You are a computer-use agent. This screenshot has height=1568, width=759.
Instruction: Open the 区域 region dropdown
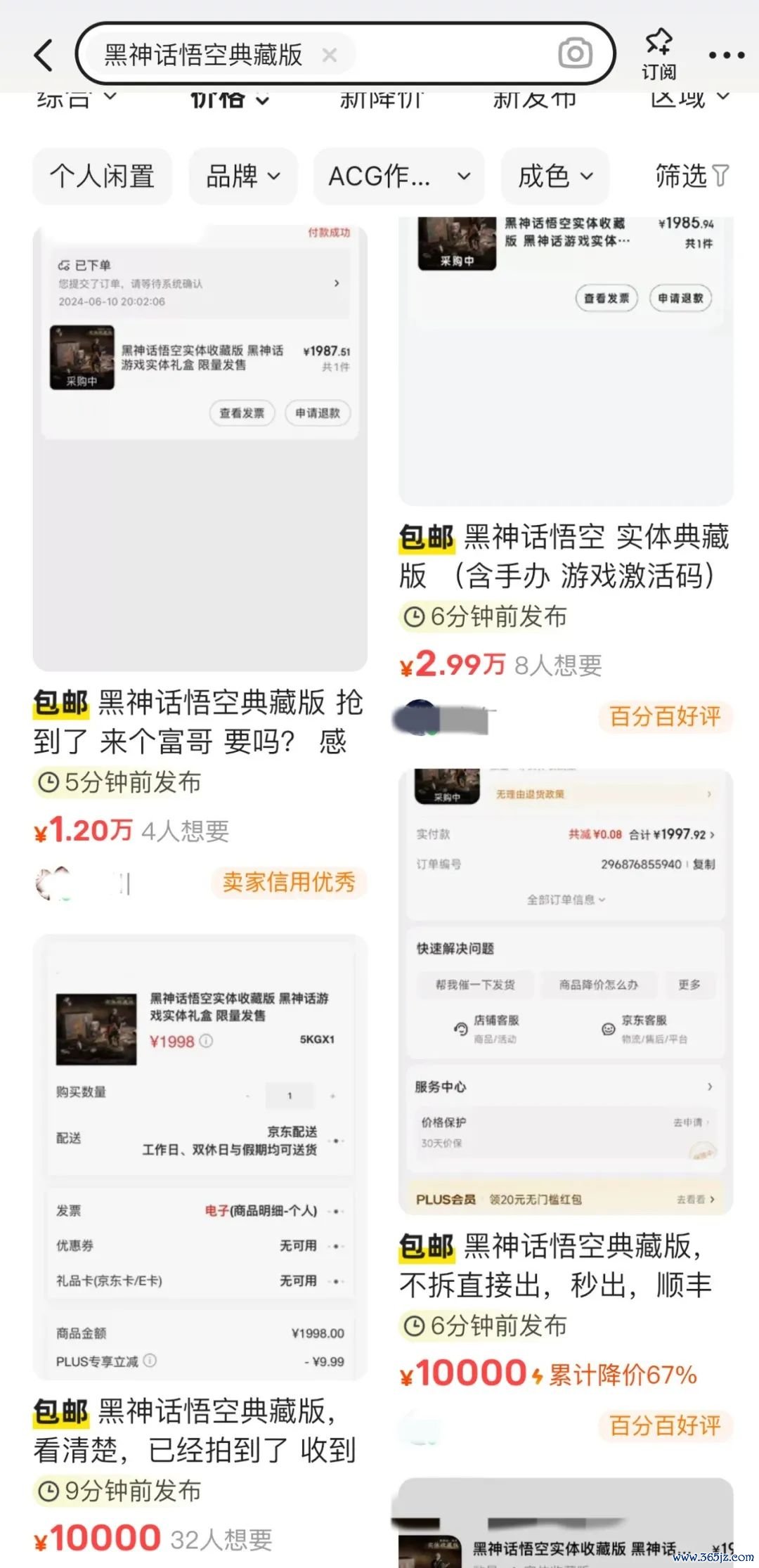(x=689, y=100)
